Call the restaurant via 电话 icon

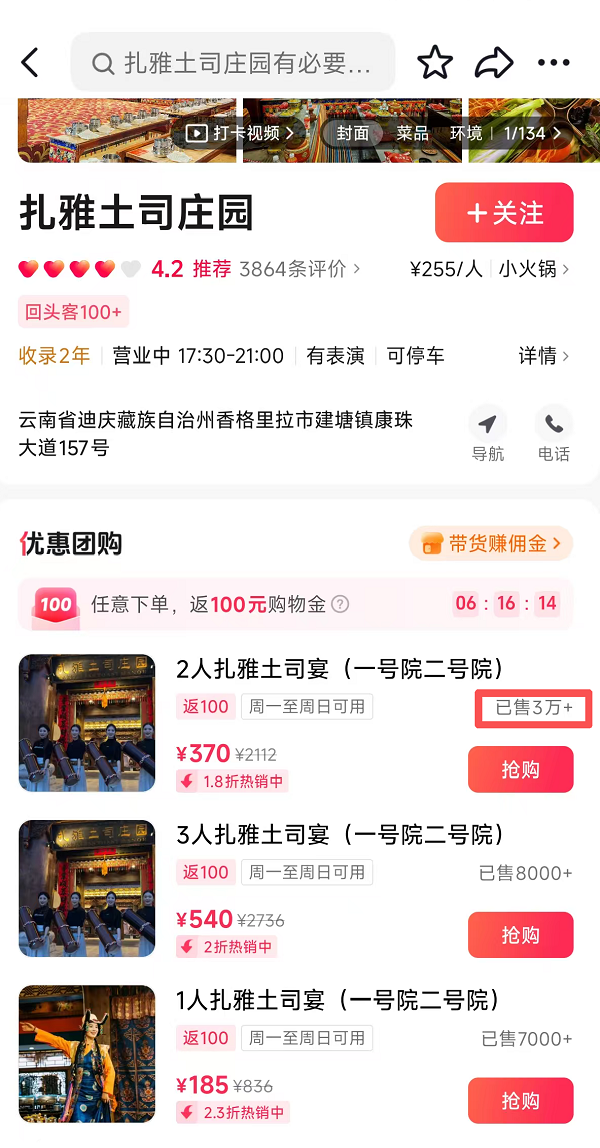553,433
